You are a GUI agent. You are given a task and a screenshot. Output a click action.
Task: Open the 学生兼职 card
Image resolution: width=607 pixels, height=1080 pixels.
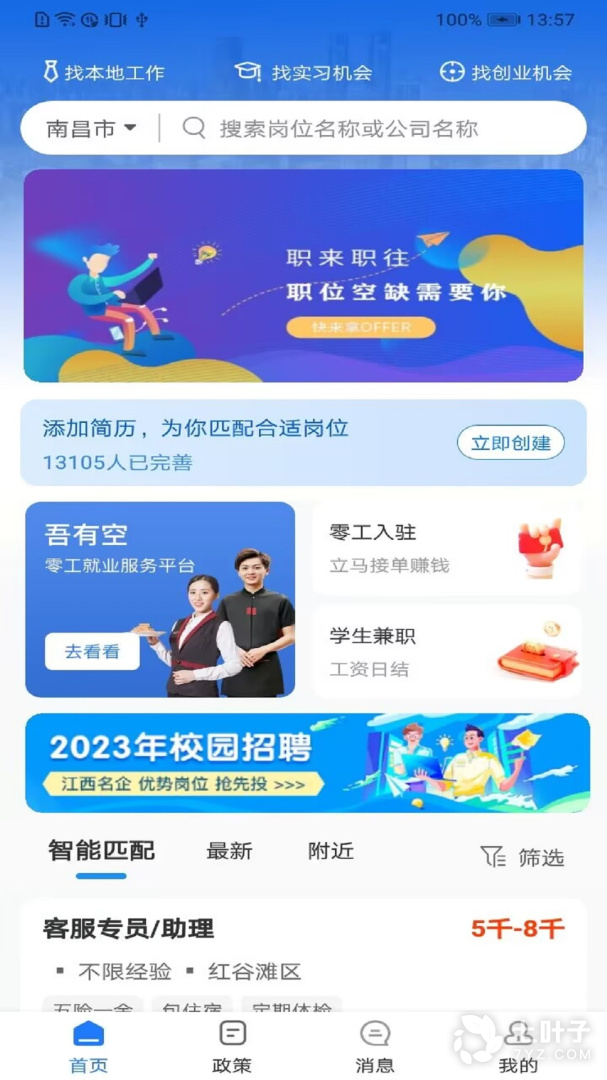pos(446,651)
